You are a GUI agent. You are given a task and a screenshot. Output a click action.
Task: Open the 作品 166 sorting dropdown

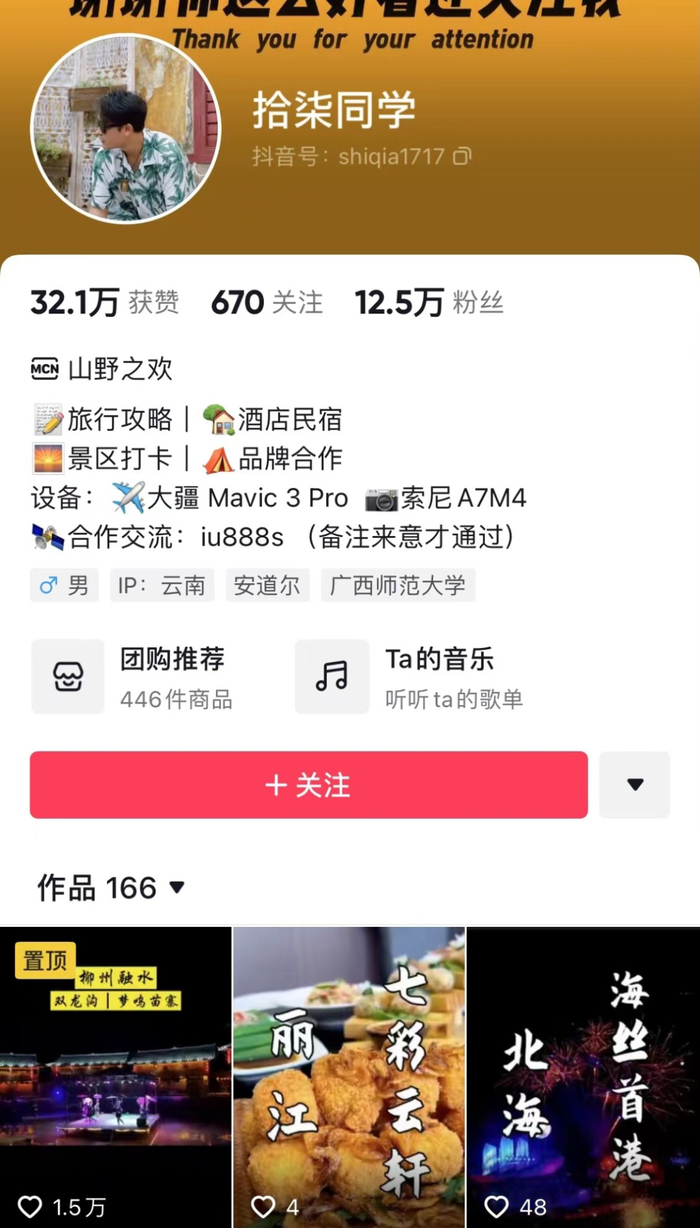pos(112,887)
